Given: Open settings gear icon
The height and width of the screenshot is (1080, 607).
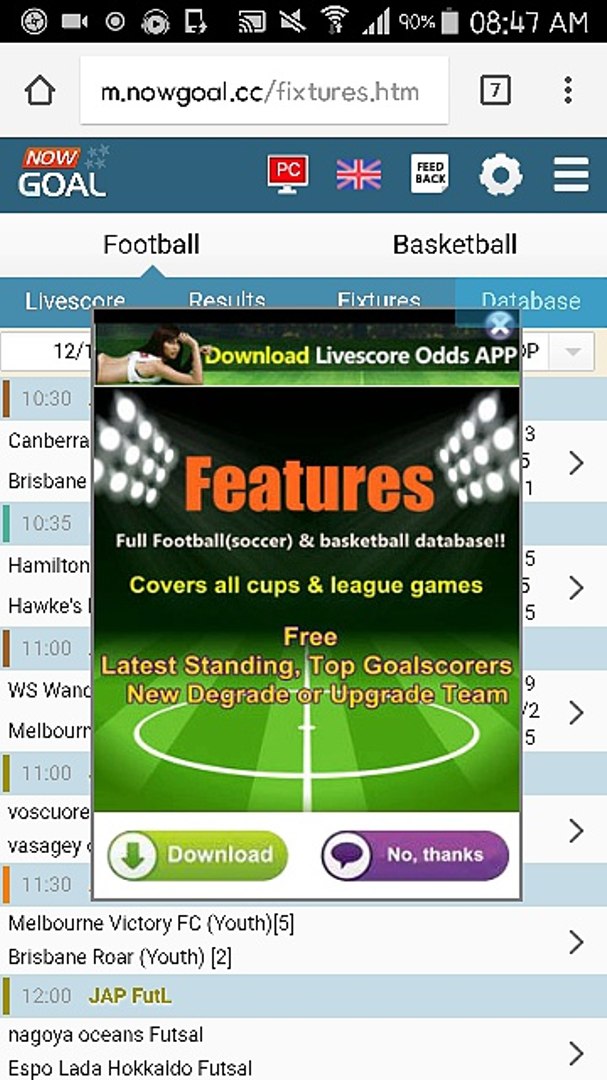Looking at the screenshot, I should pos(500,175).
